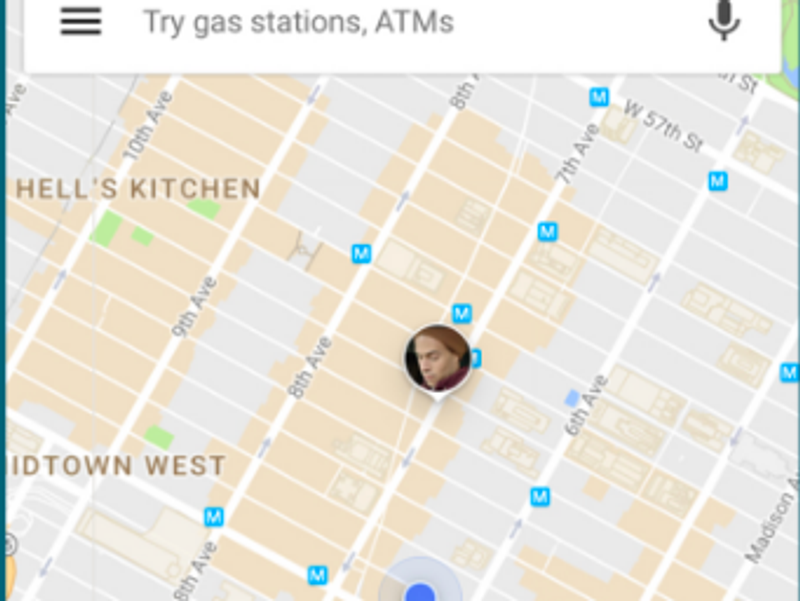This screenshot has height=601, width=800.
Task: Start voice search with the microphone
Action: (x=723, y=21)
